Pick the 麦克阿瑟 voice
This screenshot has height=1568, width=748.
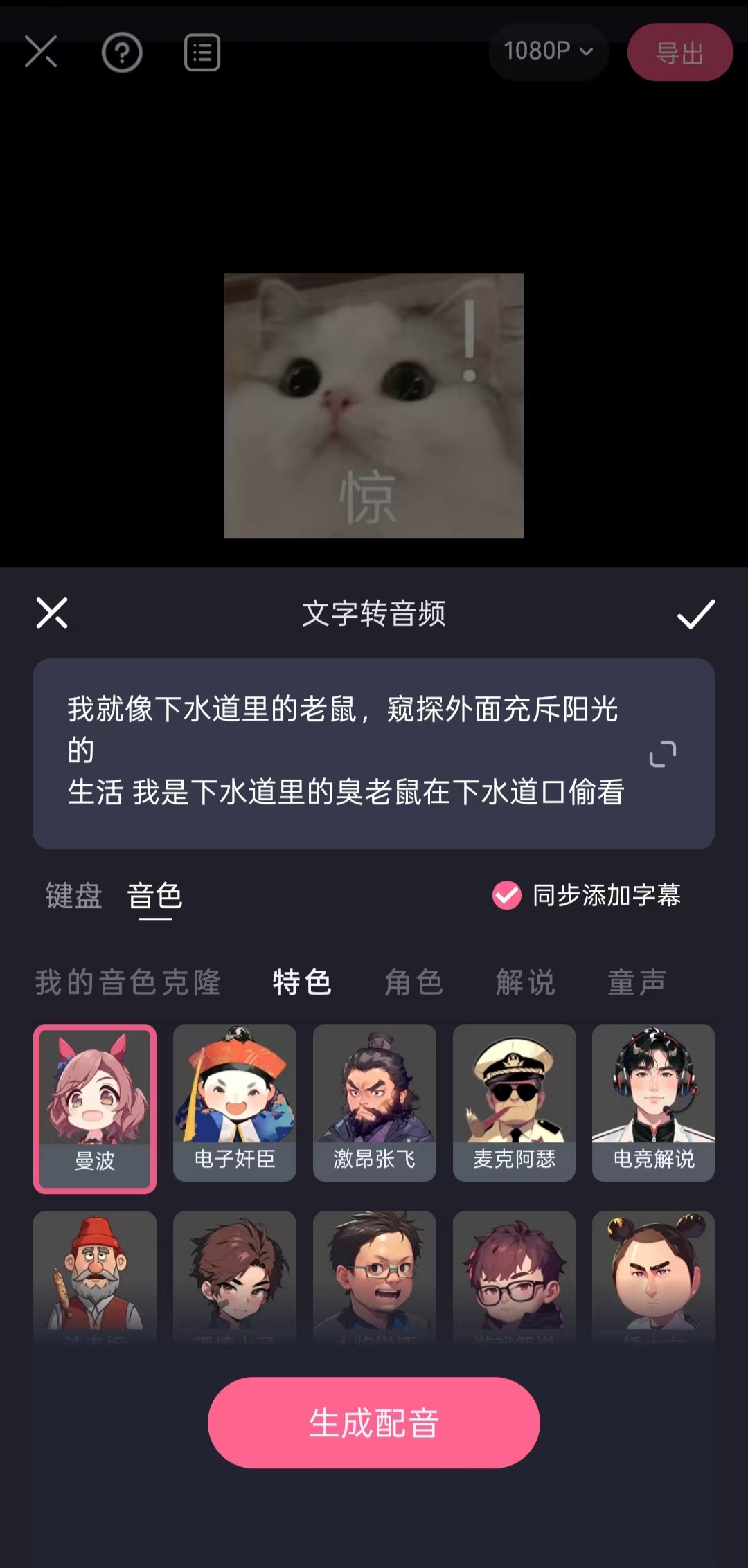point(514,1103)
